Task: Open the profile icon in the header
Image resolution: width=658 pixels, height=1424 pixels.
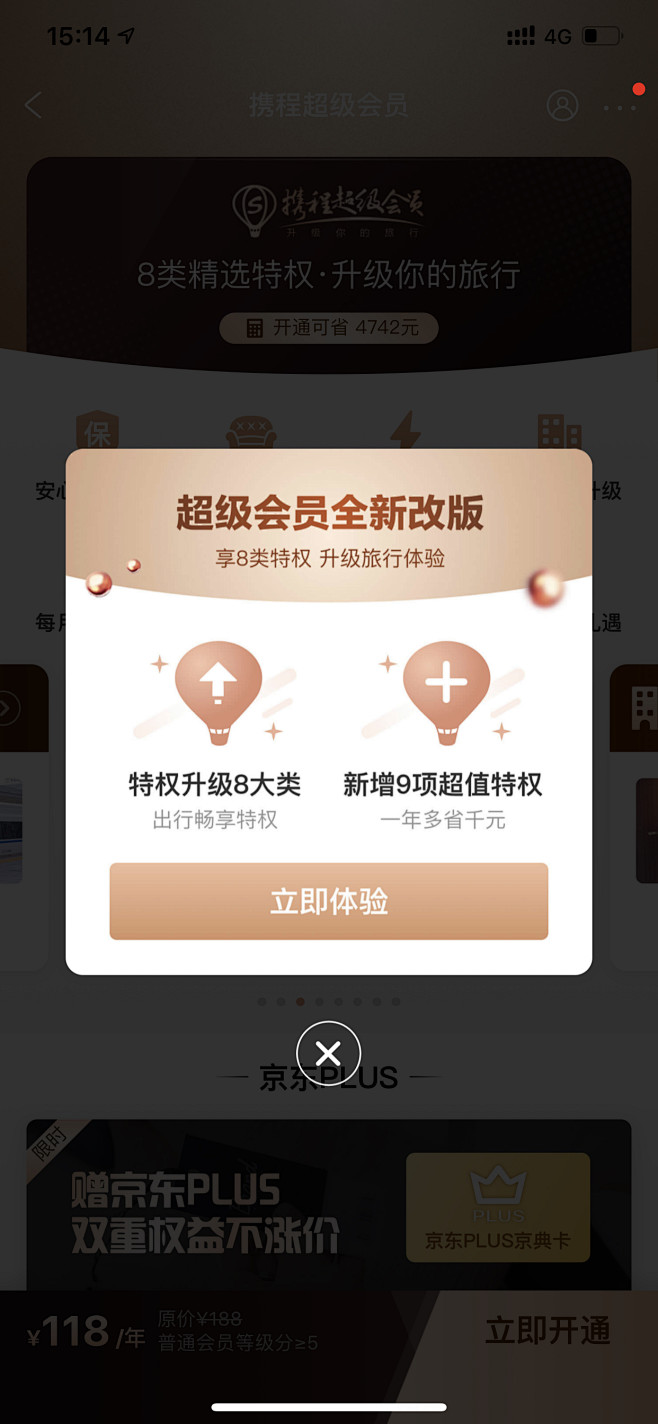Action: [x=562, y=105]
